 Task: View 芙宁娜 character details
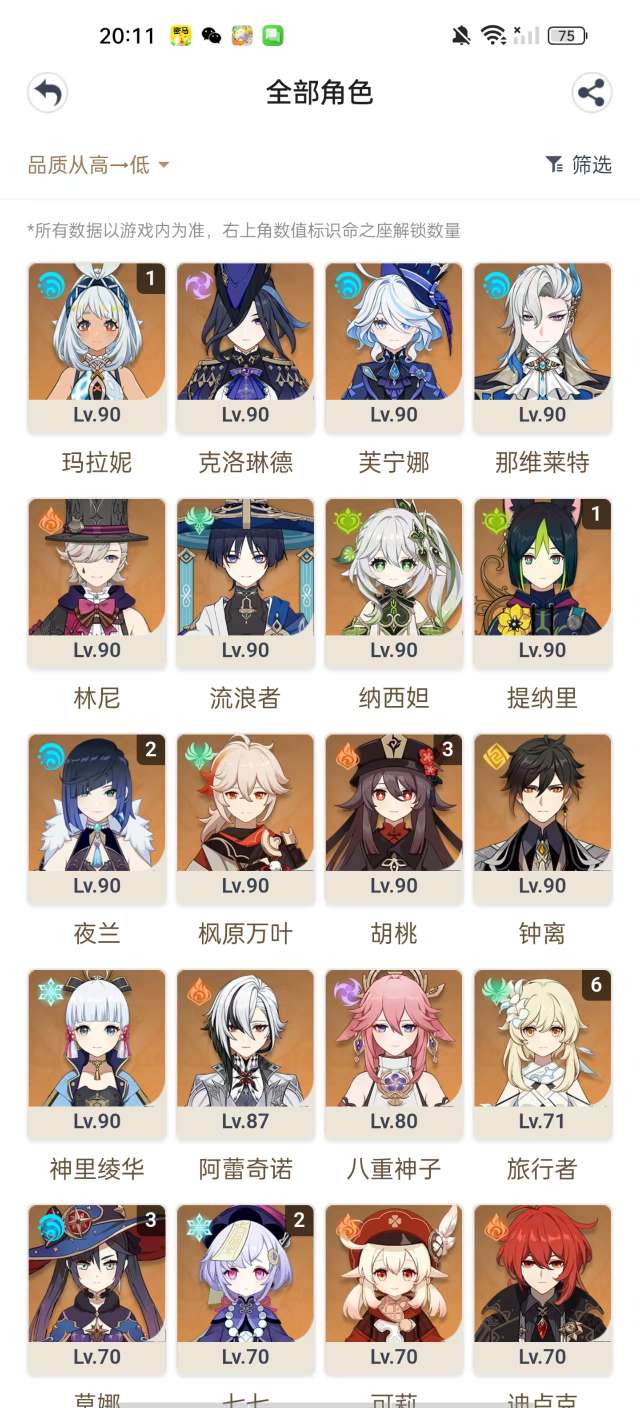(x=393, y=347)
